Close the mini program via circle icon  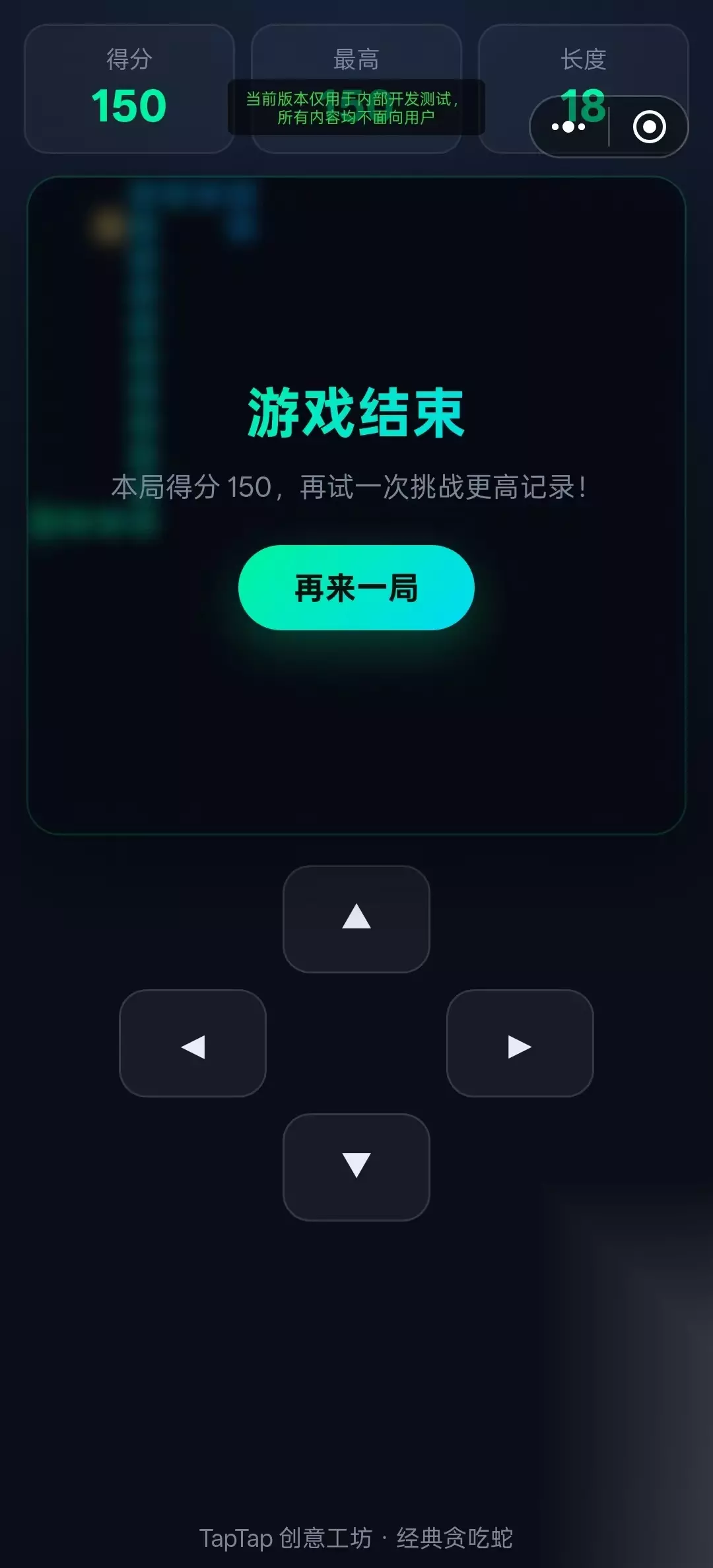[x=650, y=127]
